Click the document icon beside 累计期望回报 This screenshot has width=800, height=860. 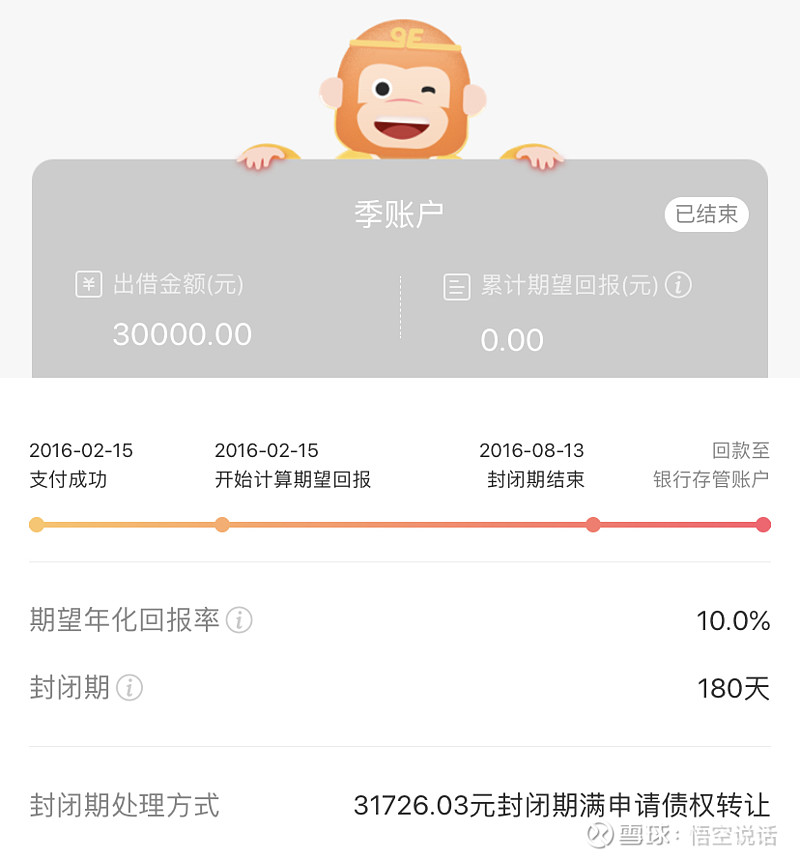456,285
